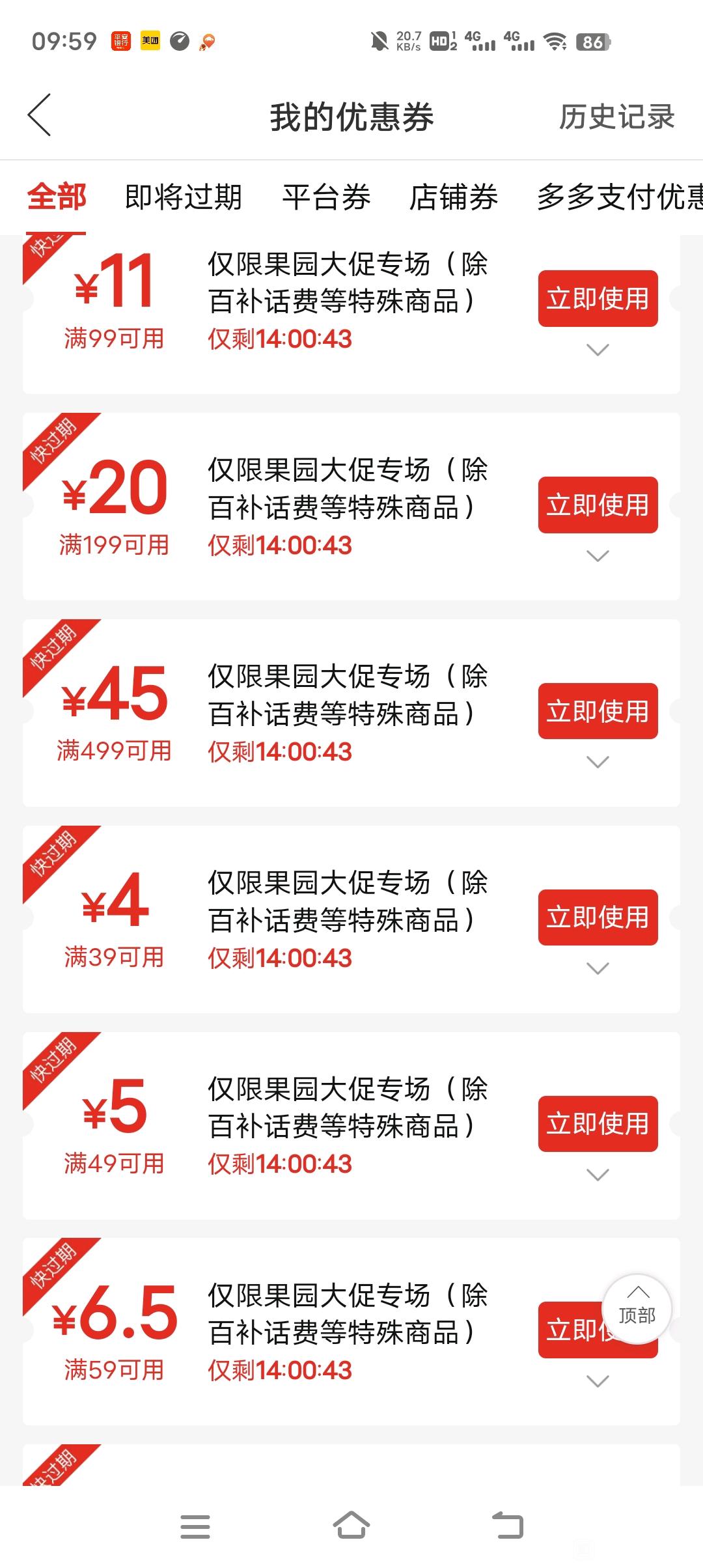Switch to the 即将过期 tab
The width and height of the screenshot is (703, 1568).
tap(183, 197)
